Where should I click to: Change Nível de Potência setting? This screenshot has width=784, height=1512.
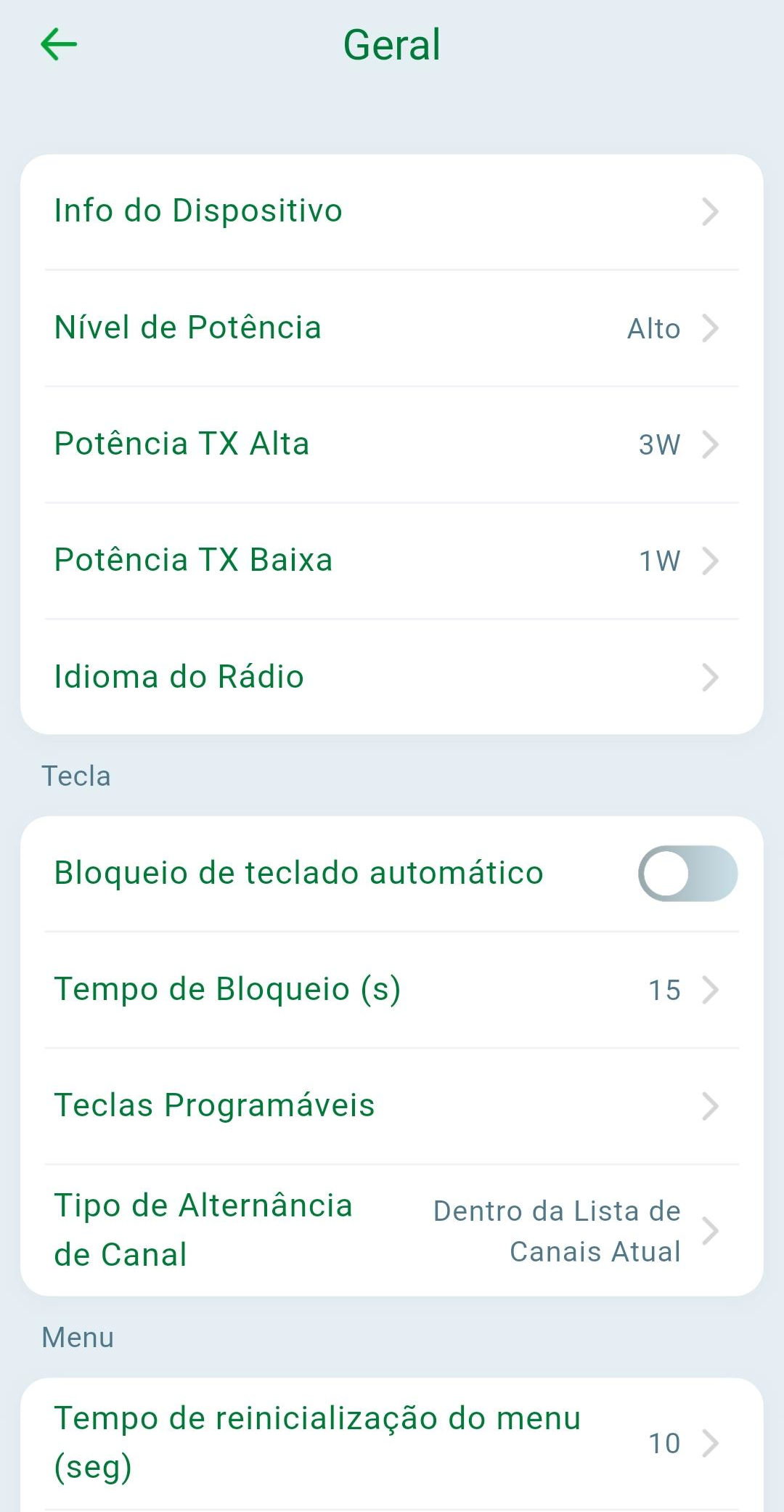(391, 328)
